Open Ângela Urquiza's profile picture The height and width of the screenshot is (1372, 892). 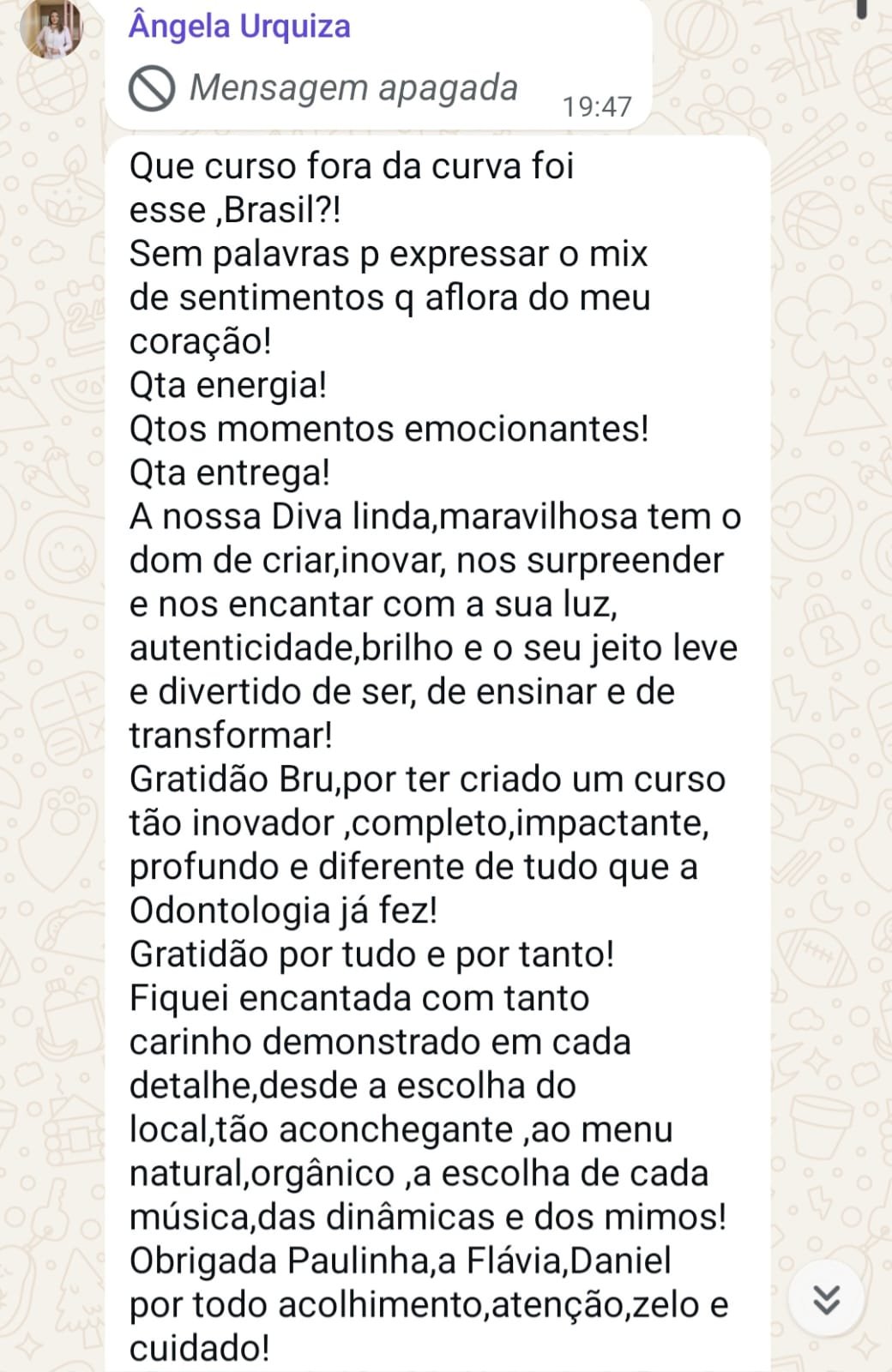coord(53,27)
